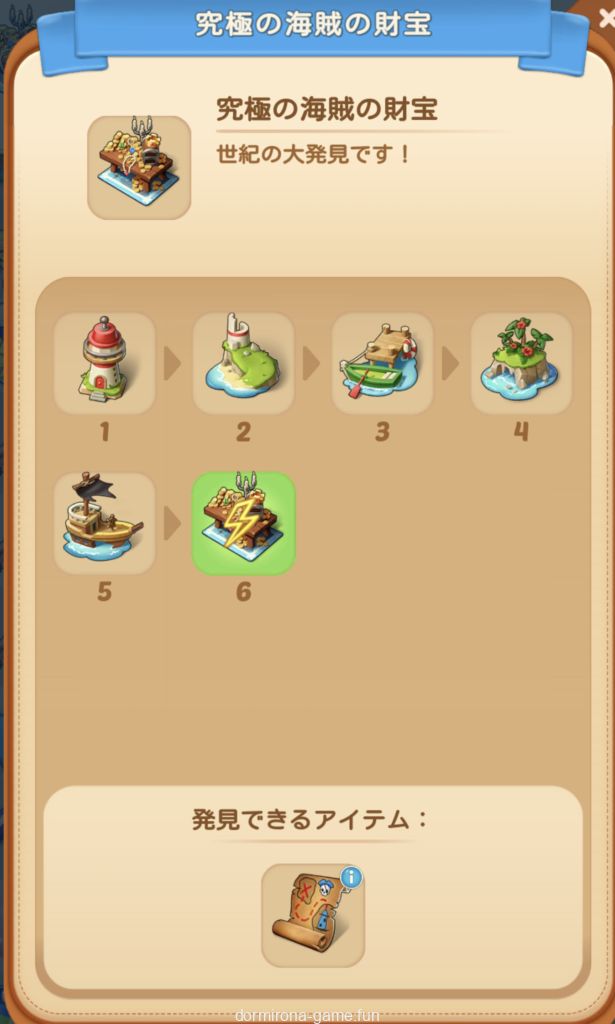Select the level 4 flower island item
The height and width of the screenshot is (1024, 615).
click(521, 363)
